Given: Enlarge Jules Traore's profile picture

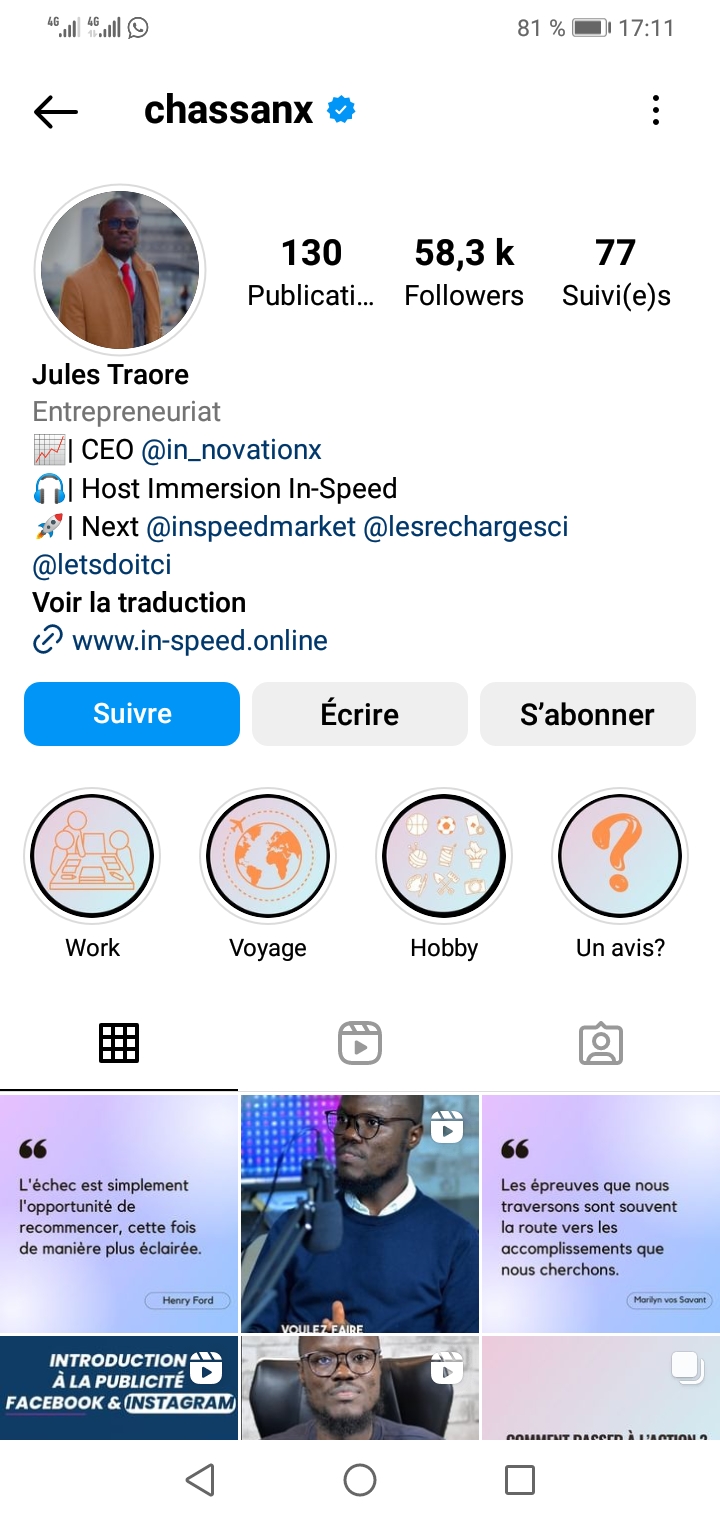Looking at the screenshot, I should click(x=120, y=270).
